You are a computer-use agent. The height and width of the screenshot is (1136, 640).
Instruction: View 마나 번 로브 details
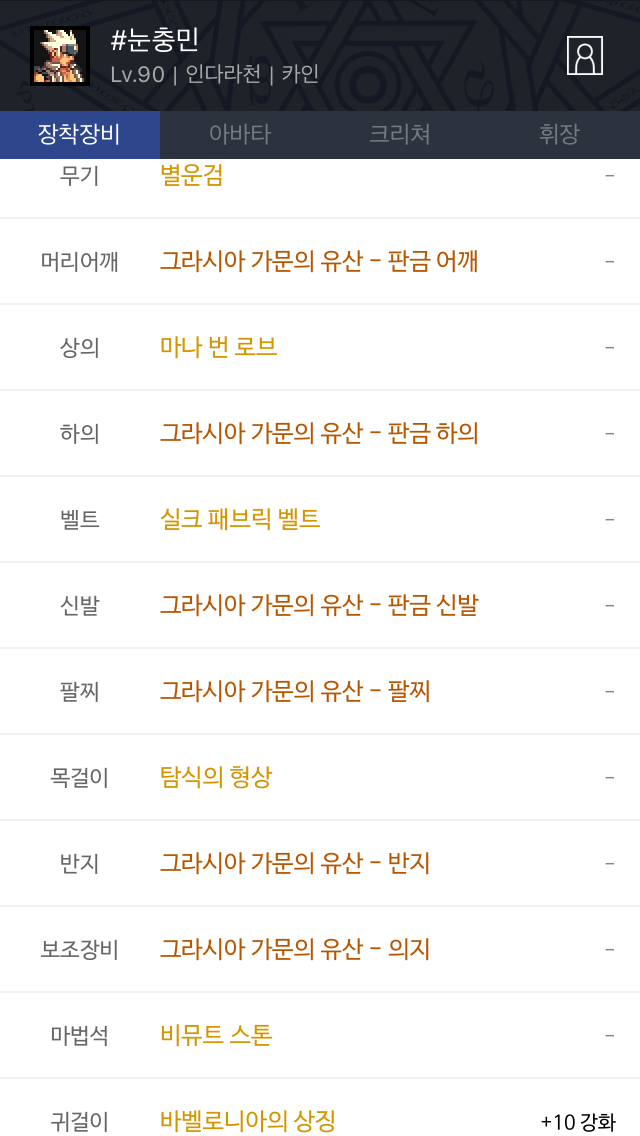219,348
